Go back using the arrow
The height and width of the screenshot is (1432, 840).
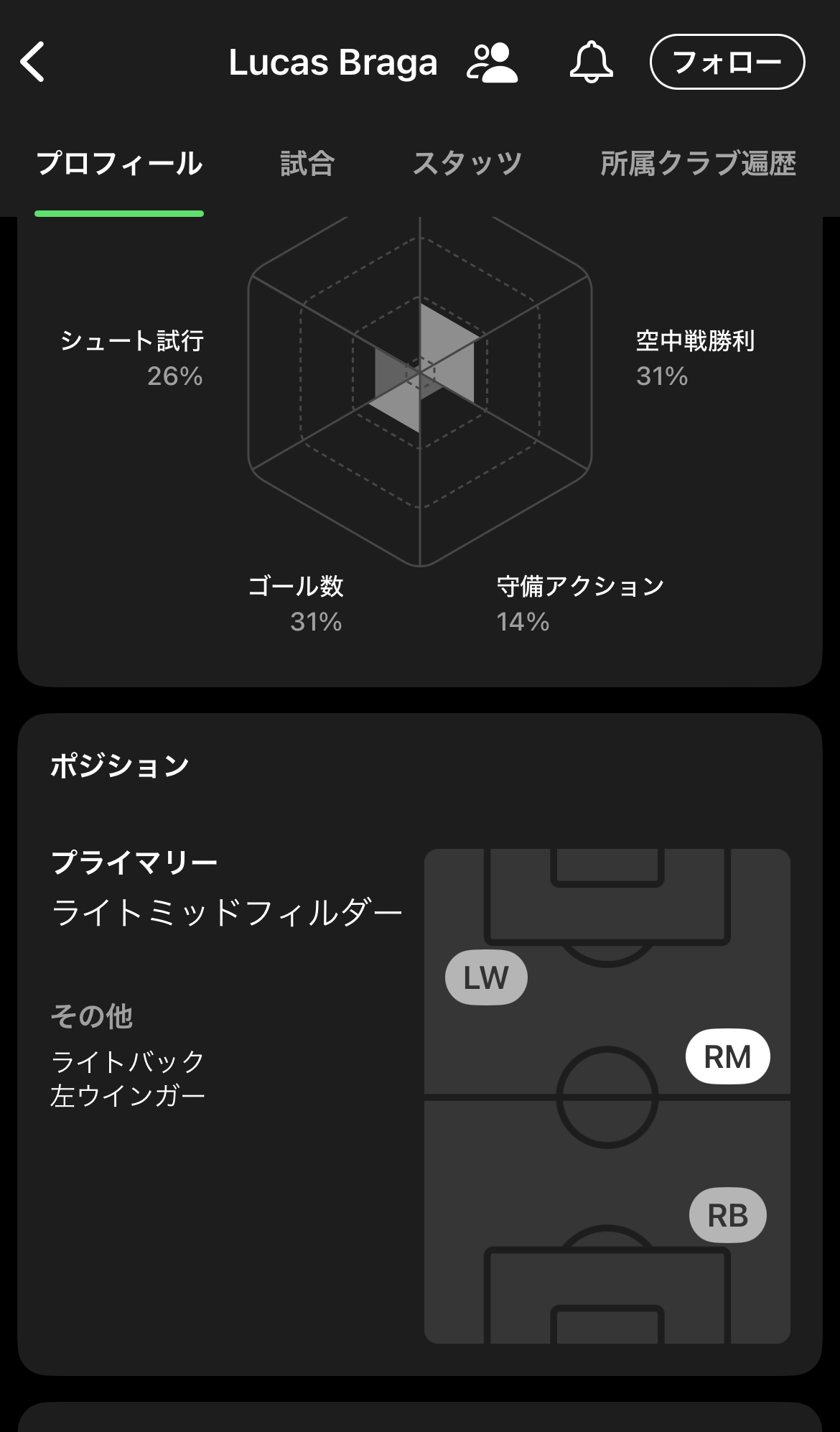click(32, 62)
